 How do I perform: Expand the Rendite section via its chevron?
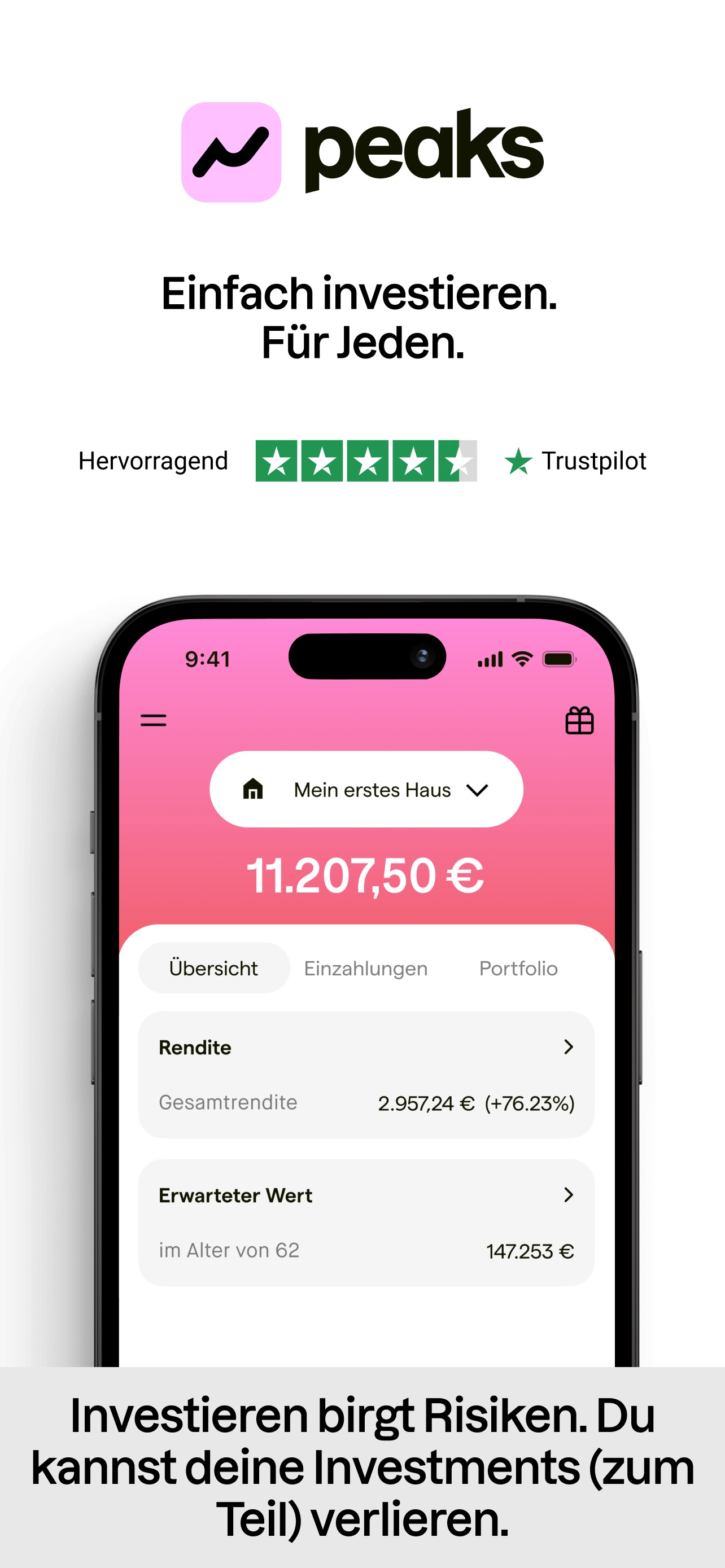(x=568, y=1047)
